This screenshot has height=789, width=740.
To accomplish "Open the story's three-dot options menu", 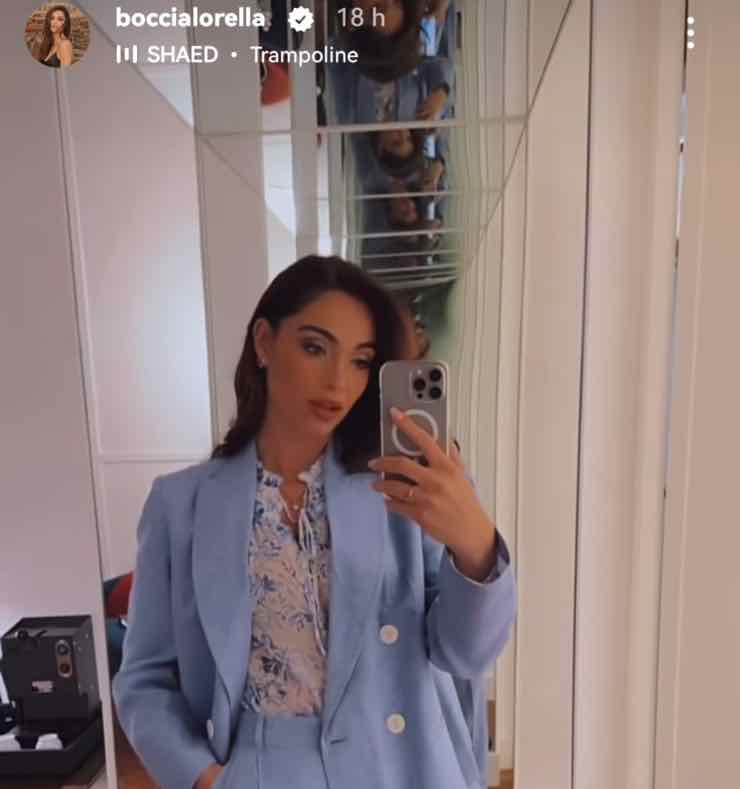I will [x=690, y=33].
